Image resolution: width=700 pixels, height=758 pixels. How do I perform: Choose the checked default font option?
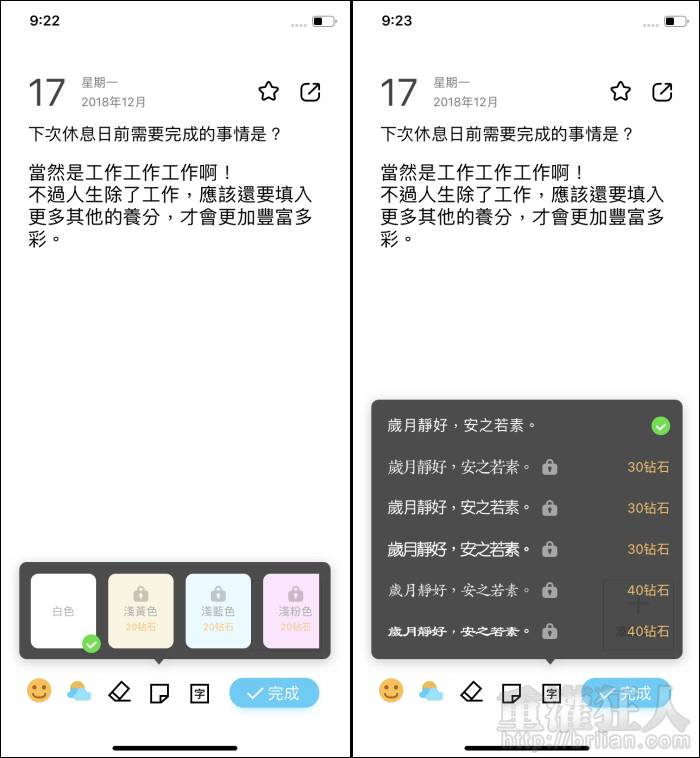(527, 426)
